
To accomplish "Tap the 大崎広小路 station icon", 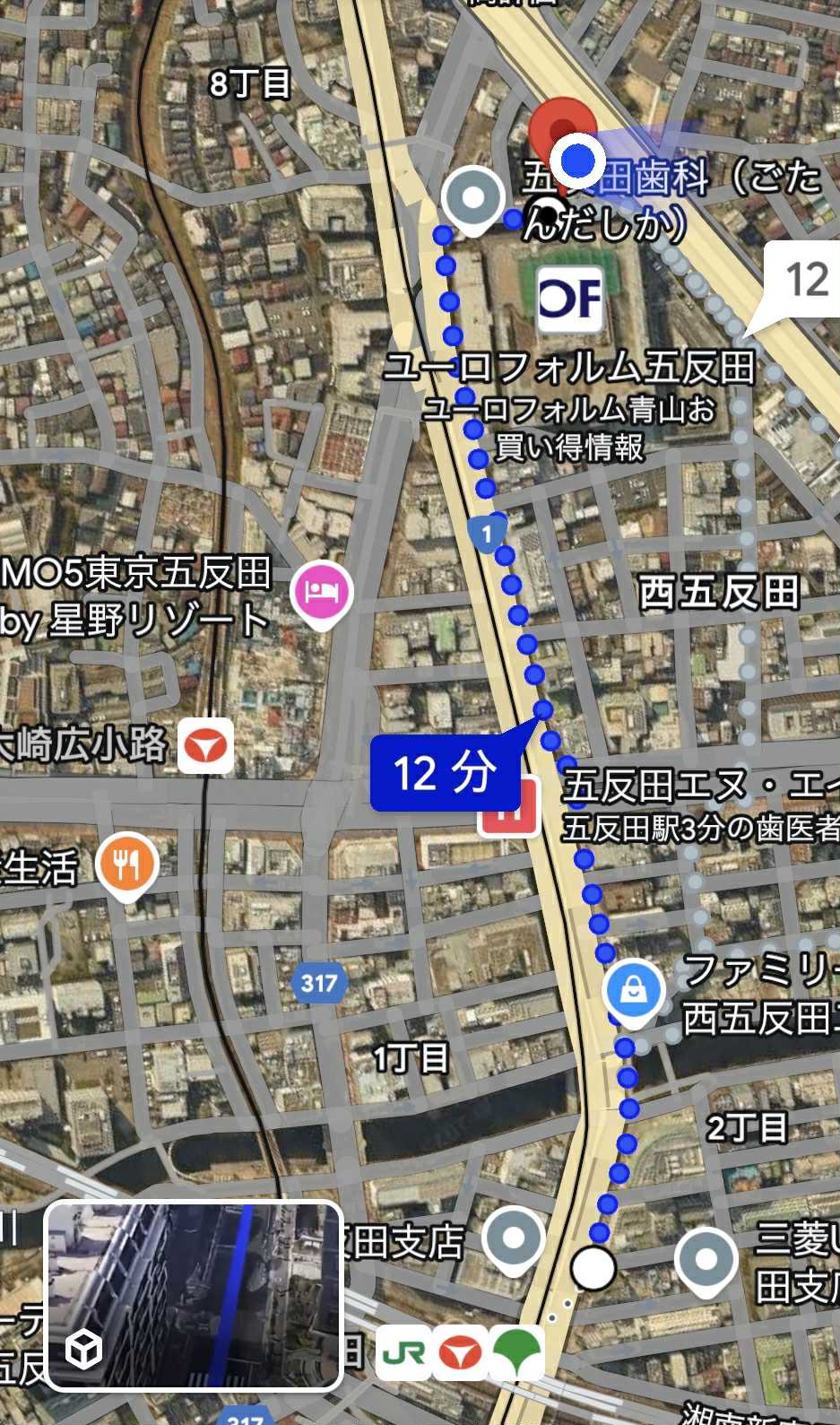I will pyautogui.click(x=206, y=745).
